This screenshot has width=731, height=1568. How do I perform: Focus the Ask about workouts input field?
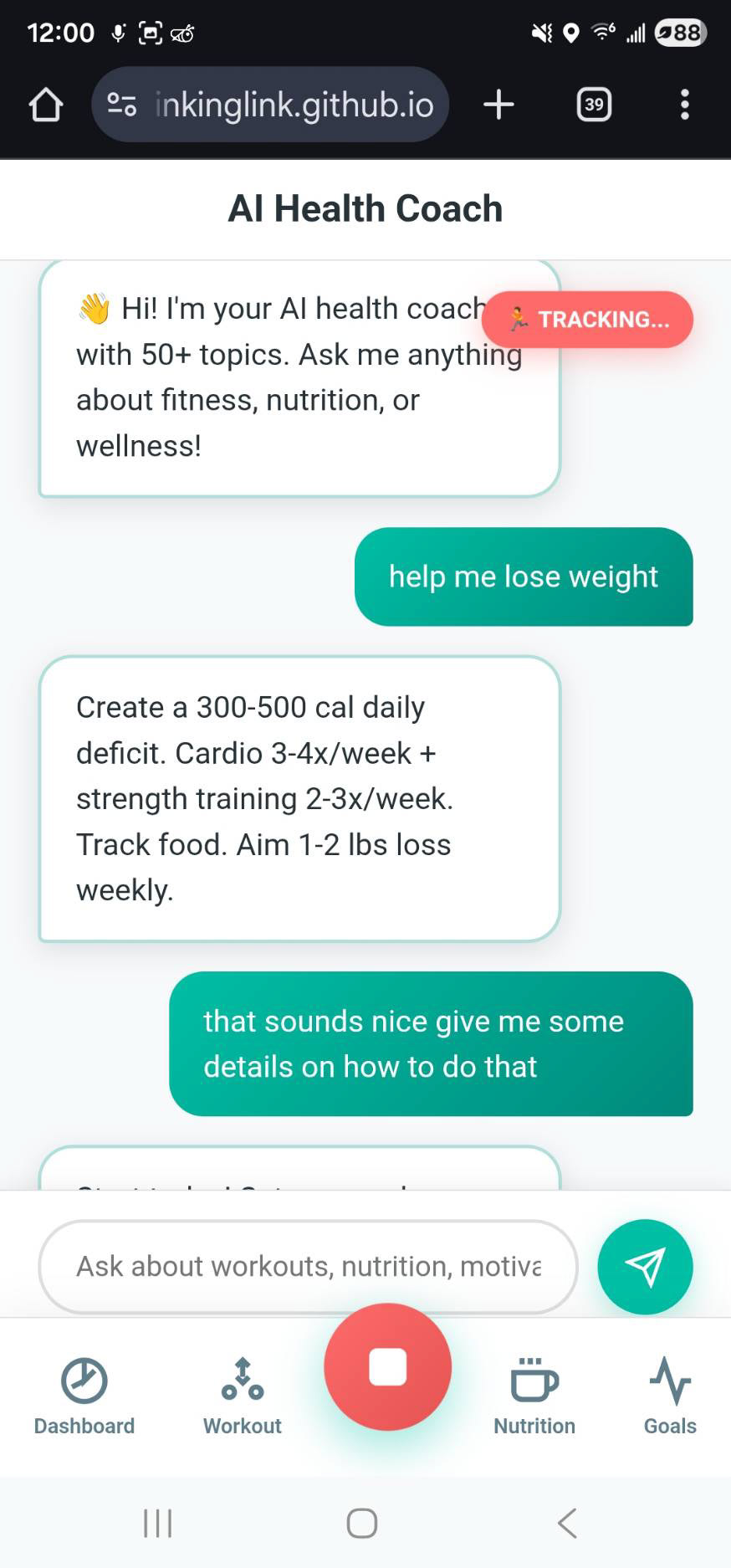[308, 1266]
